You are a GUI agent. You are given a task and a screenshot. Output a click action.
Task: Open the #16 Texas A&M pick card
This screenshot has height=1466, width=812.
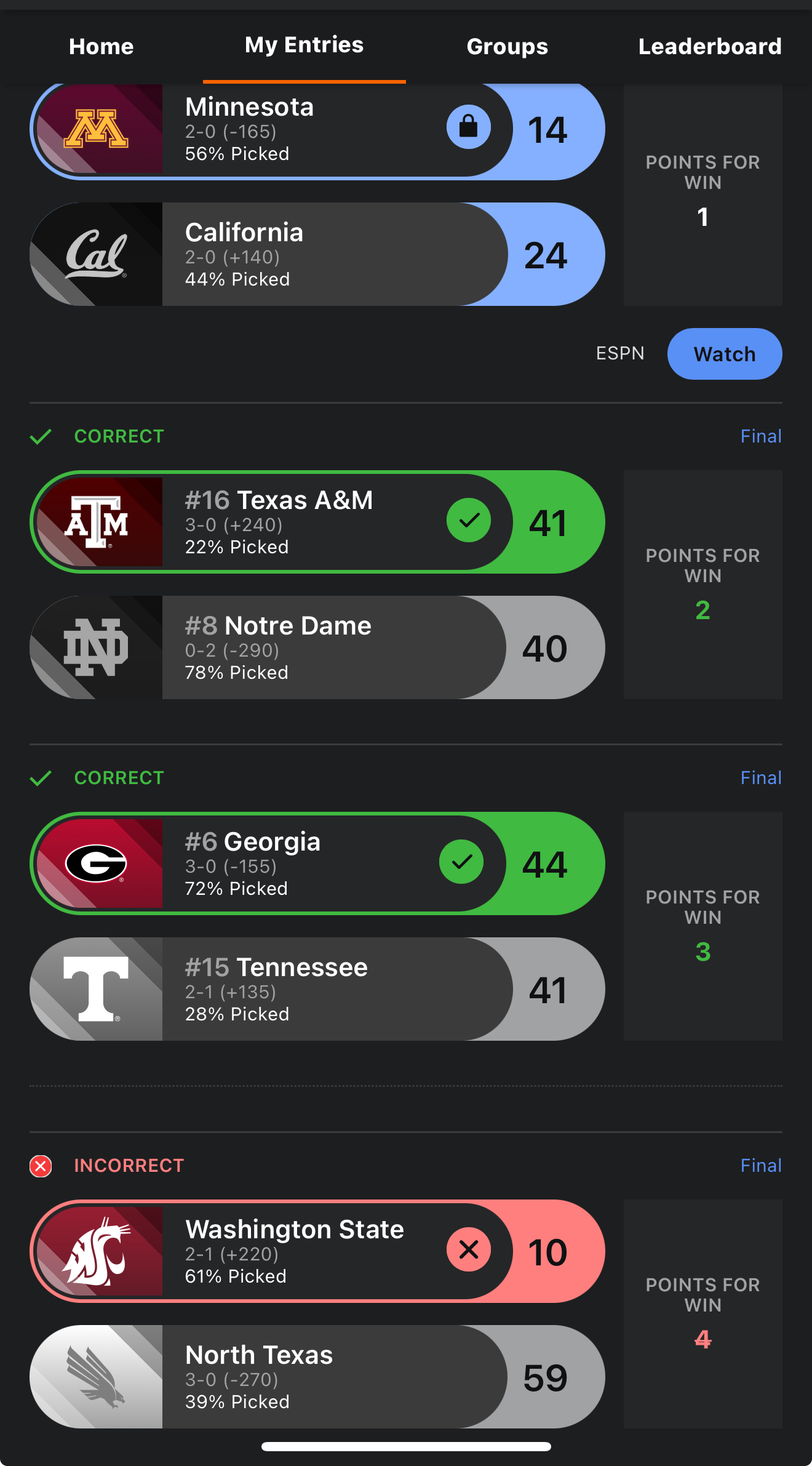click(317, 522)
